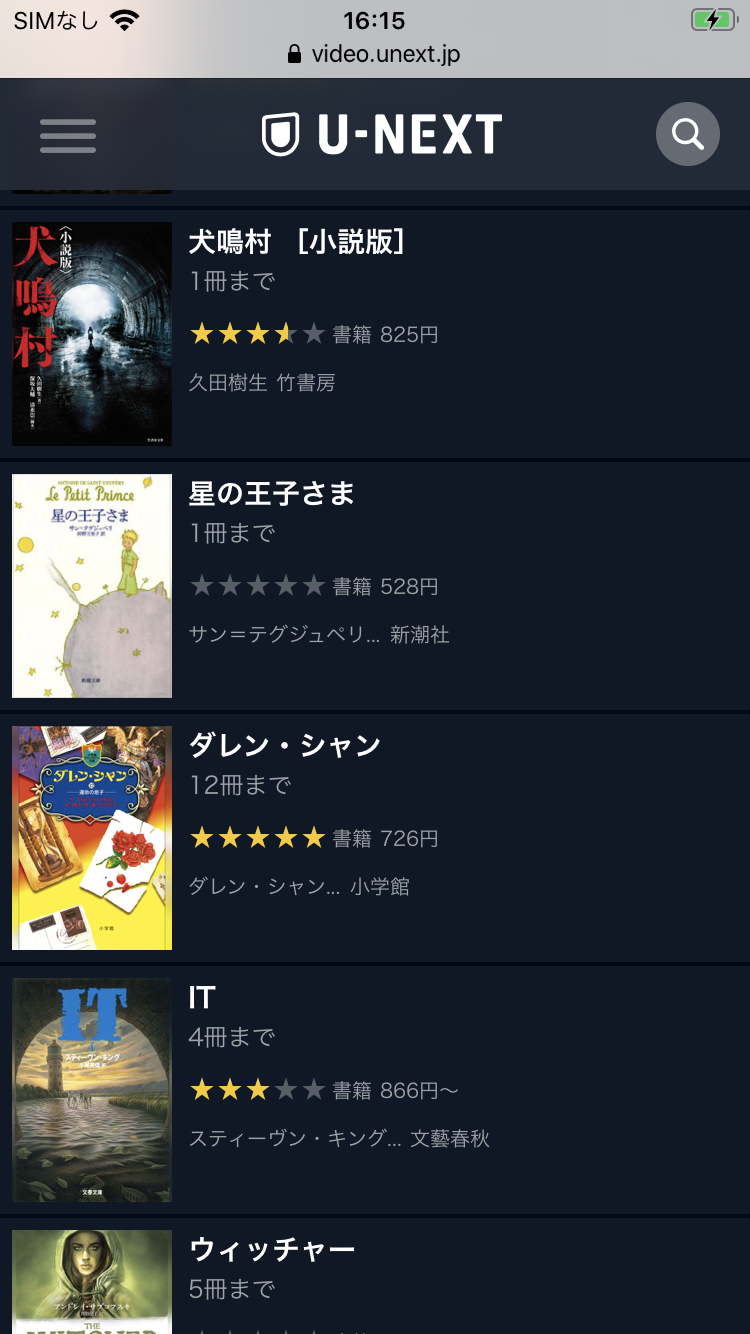Tap the five-star rating of ダレン・シャン
The height and width of the screenshot is (1334, 750).
pyautogui.click(x=257, y=838)
